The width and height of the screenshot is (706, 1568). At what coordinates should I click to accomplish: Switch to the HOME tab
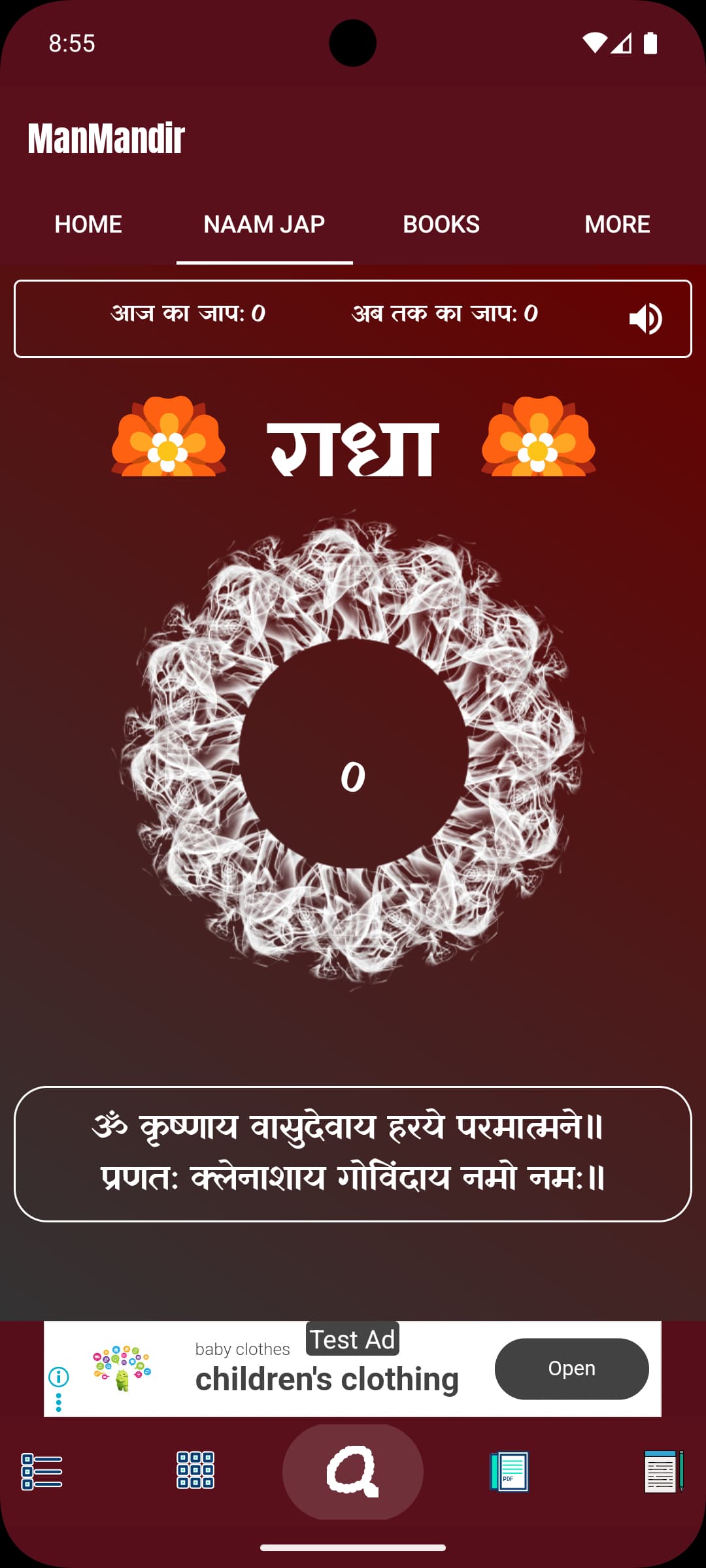pos(88,224)
